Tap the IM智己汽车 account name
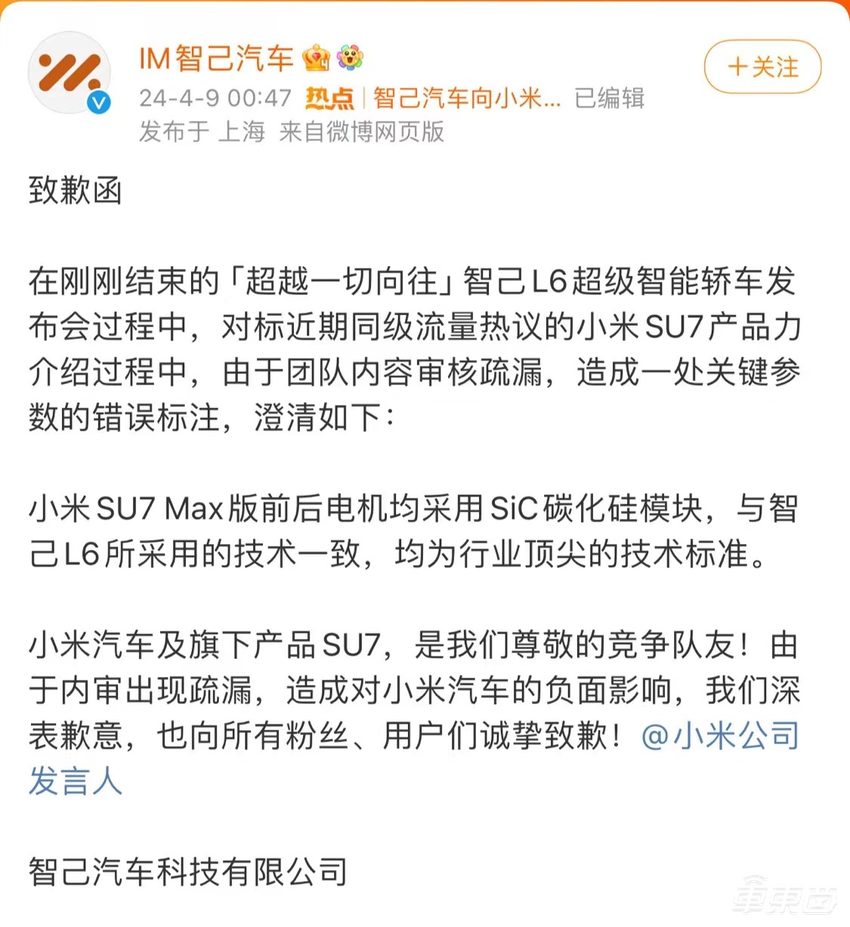 (x=216, y=58)
